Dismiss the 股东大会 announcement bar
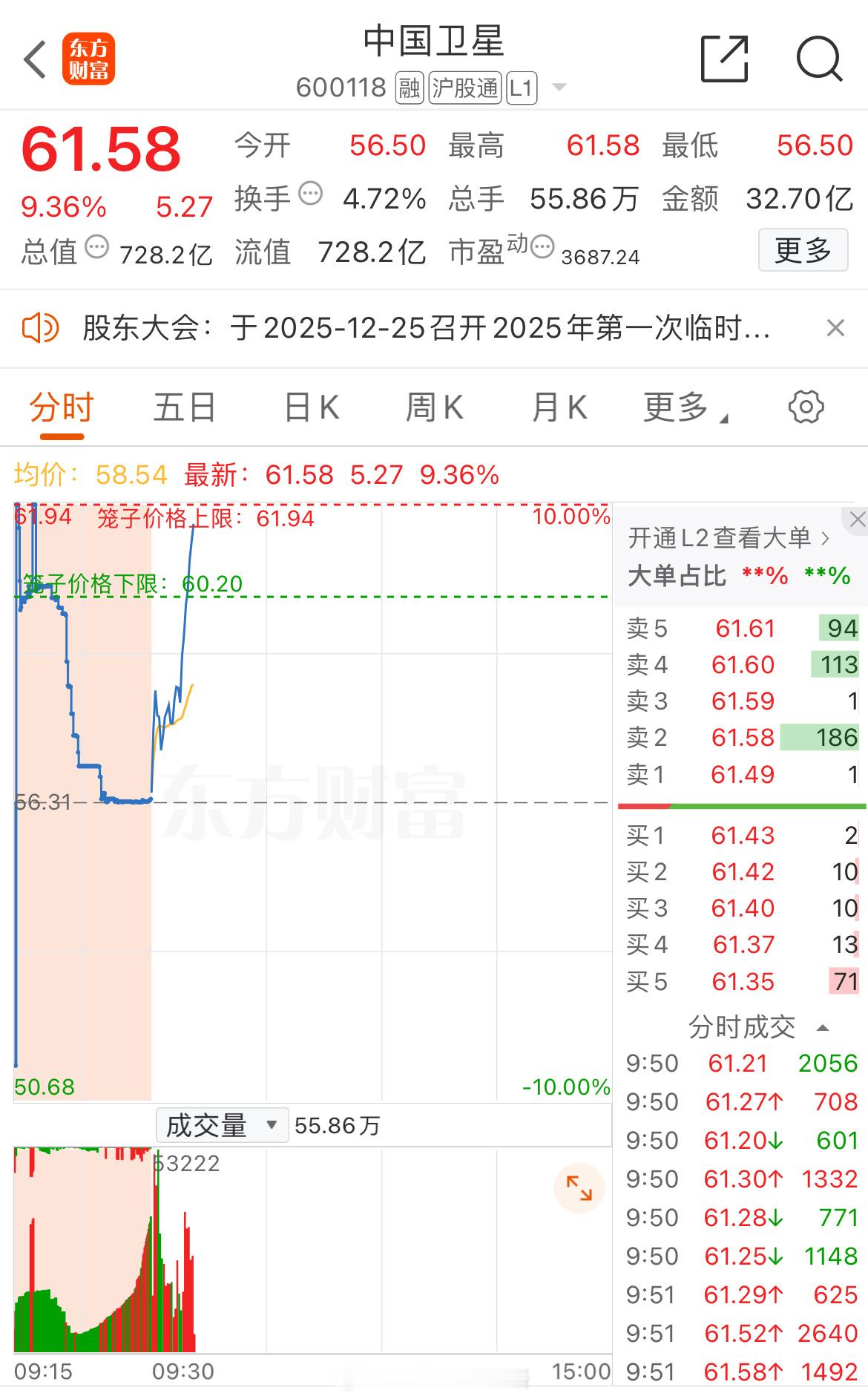 coord(835,327)
